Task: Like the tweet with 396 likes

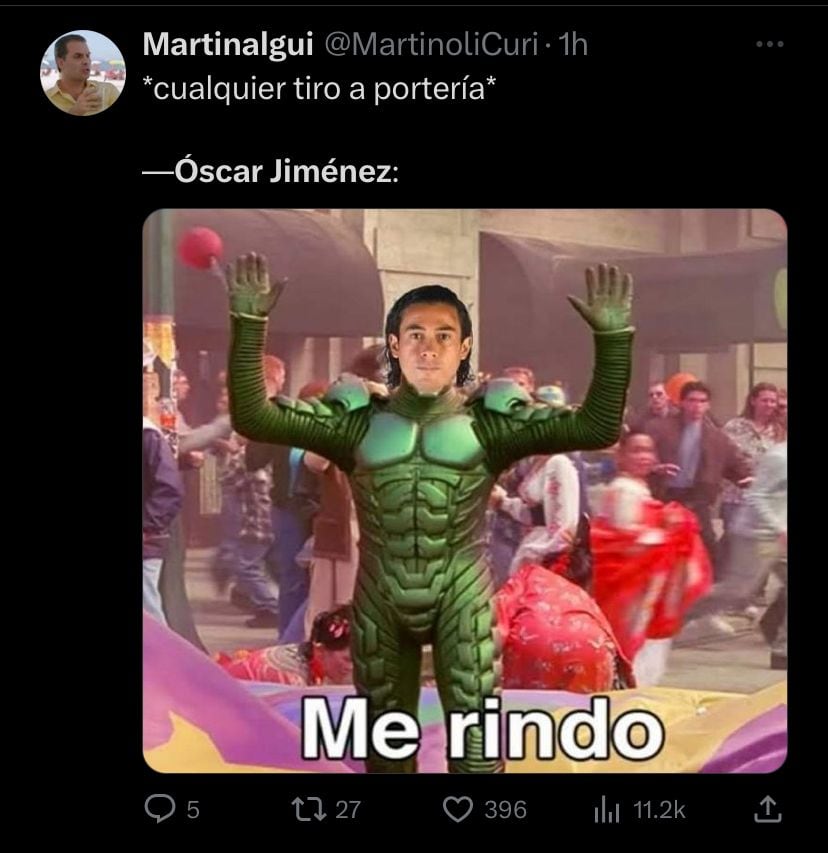Action: 457,809
